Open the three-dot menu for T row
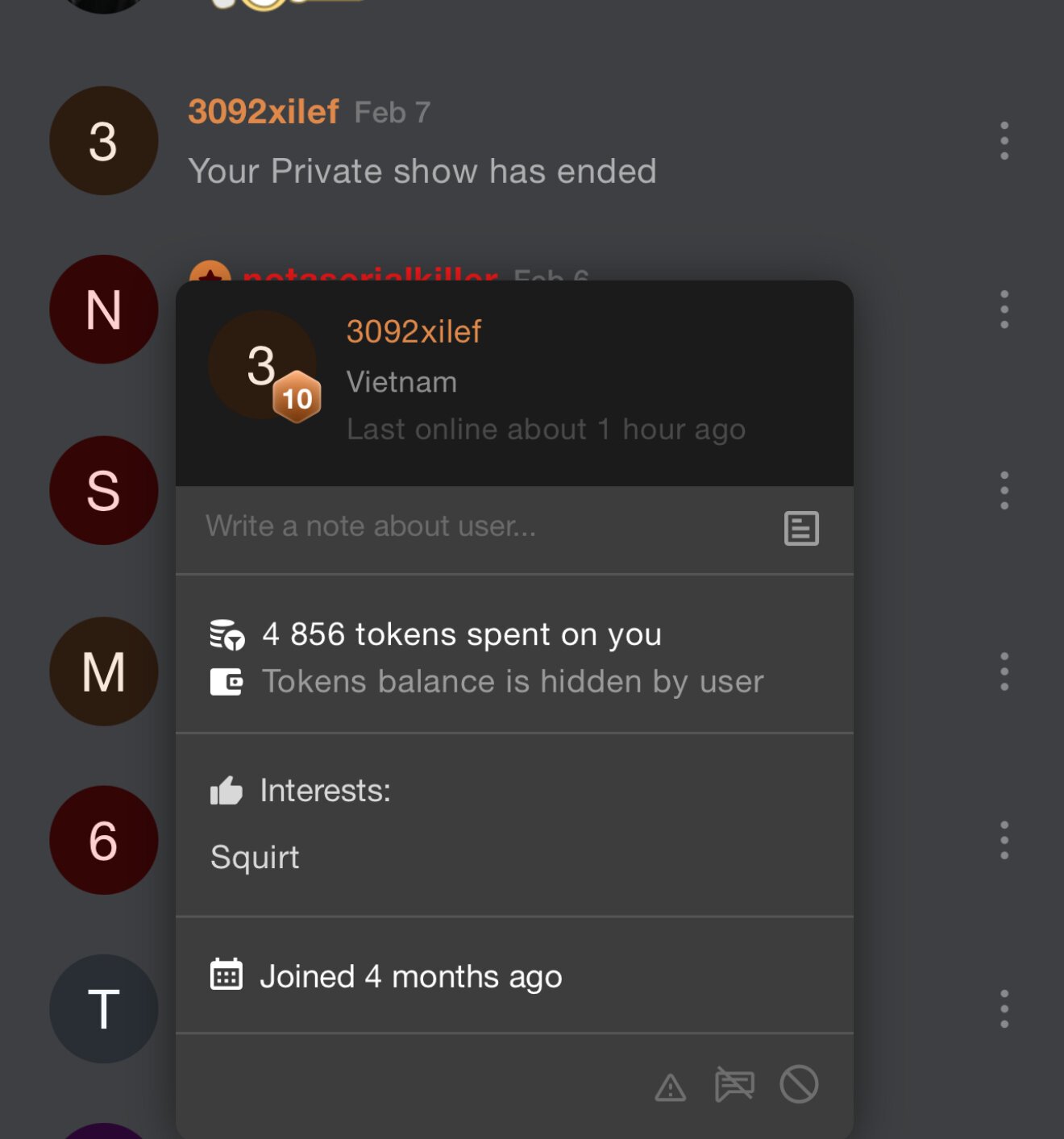The height and width of the screenshot is (1139, 1064). pos(1004,1008)
